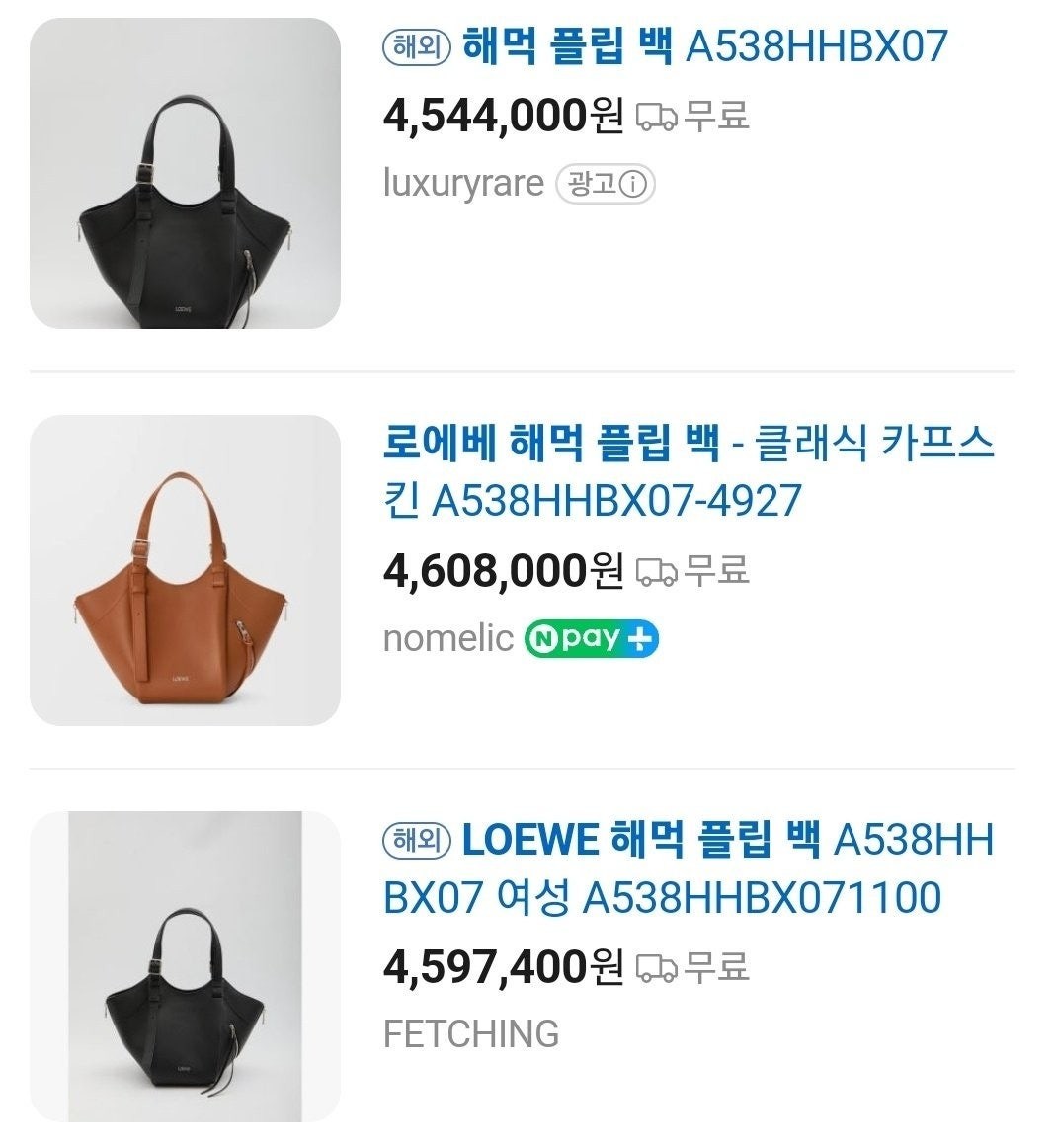Viewport: 1055px width, 1148px height.
Task: Open the black bag image from luxuryrare
Action: coord(185,173)
